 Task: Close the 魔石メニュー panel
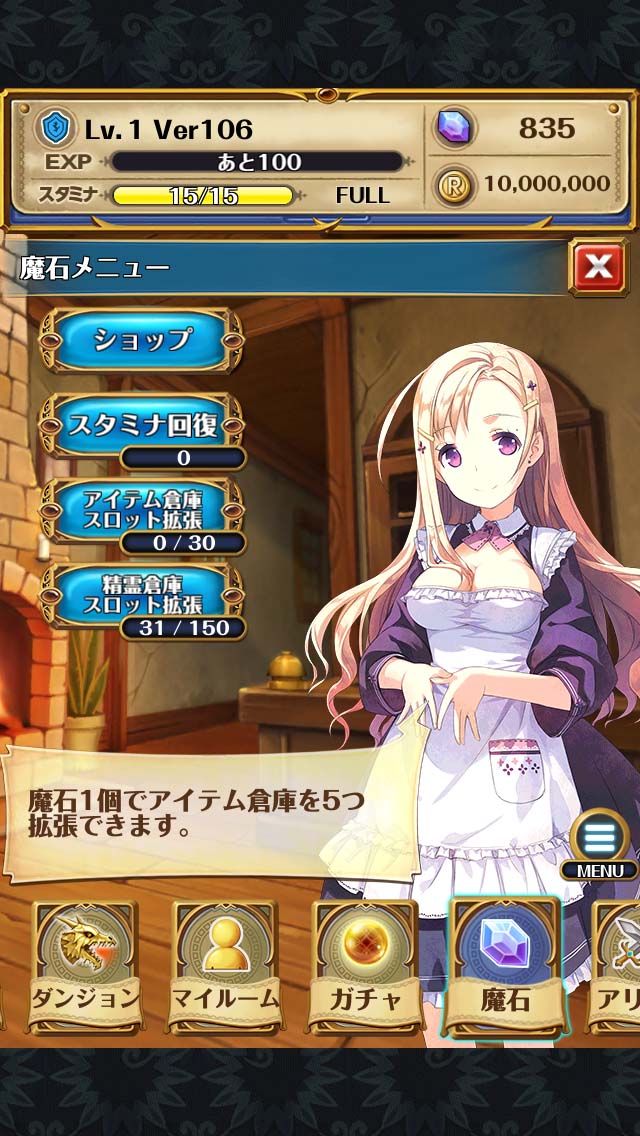[x=598, y=266]
